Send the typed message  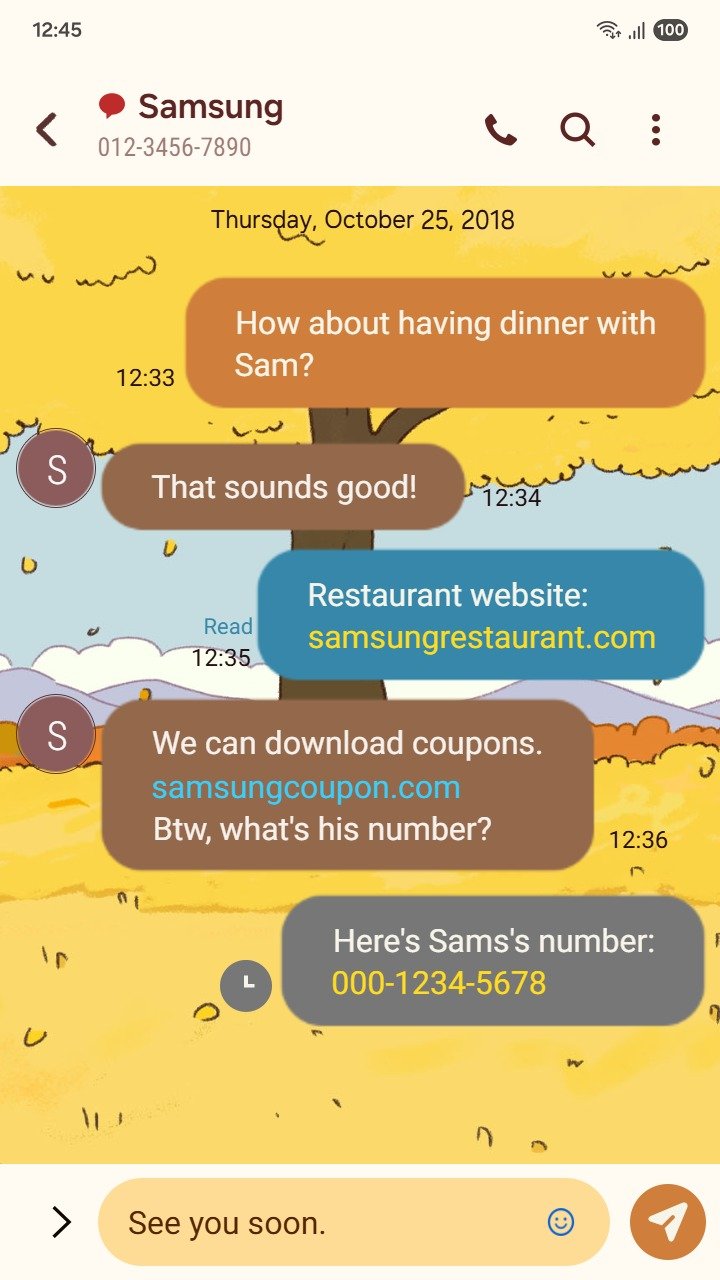(668, 1221)
